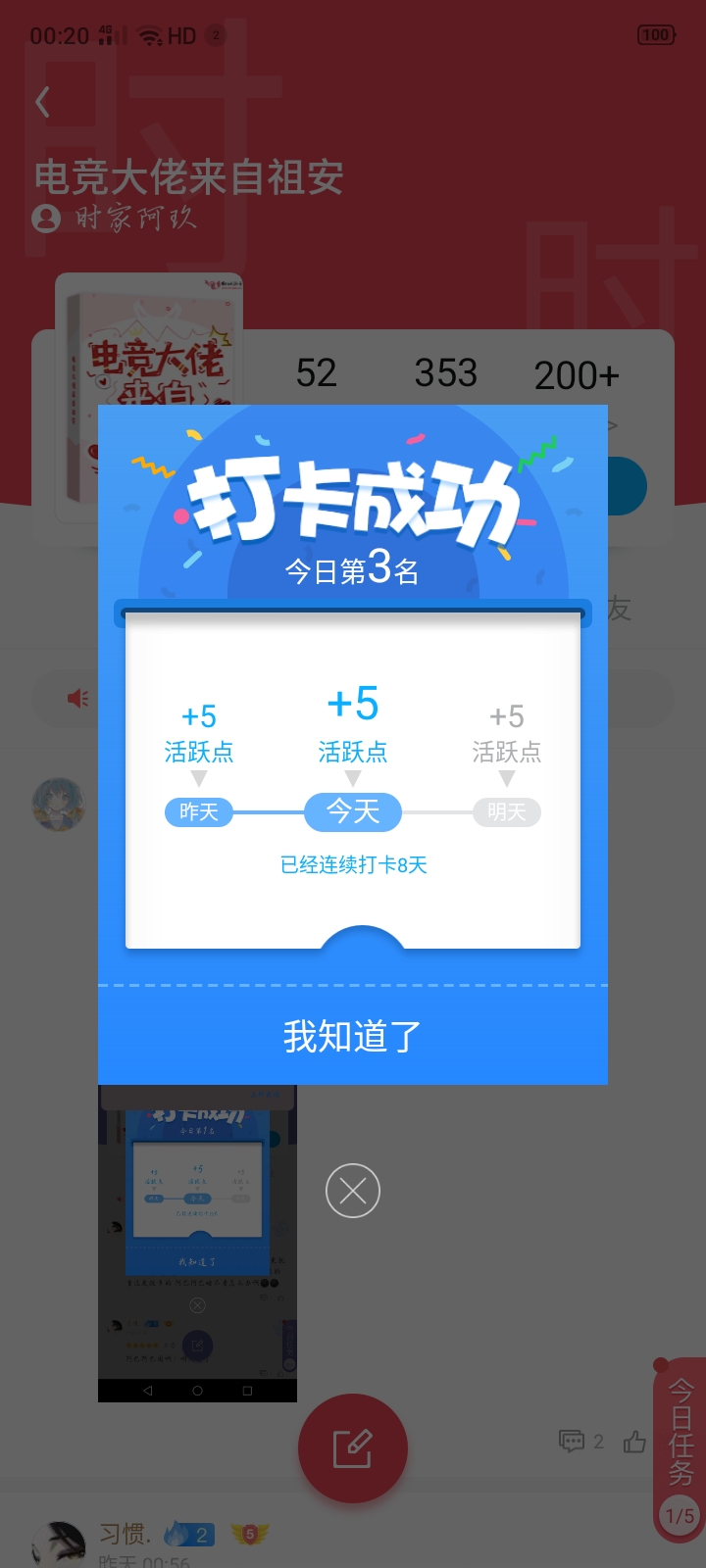Confirm with the 我知道了 button

pyautogui.click(x=353, y=1036)
